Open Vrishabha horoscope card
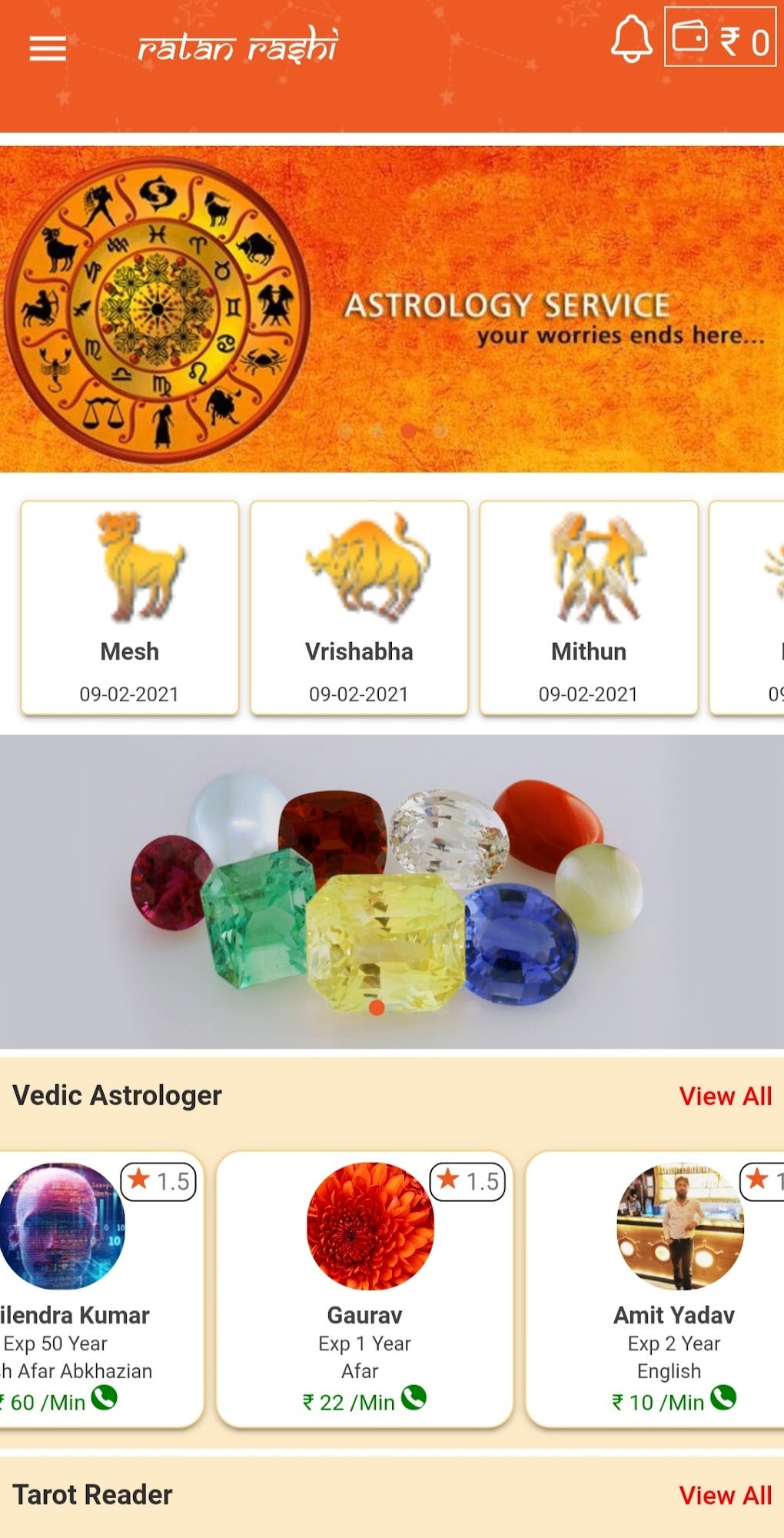This screenshot has width=784, height=1538. (x=359, y=608)
